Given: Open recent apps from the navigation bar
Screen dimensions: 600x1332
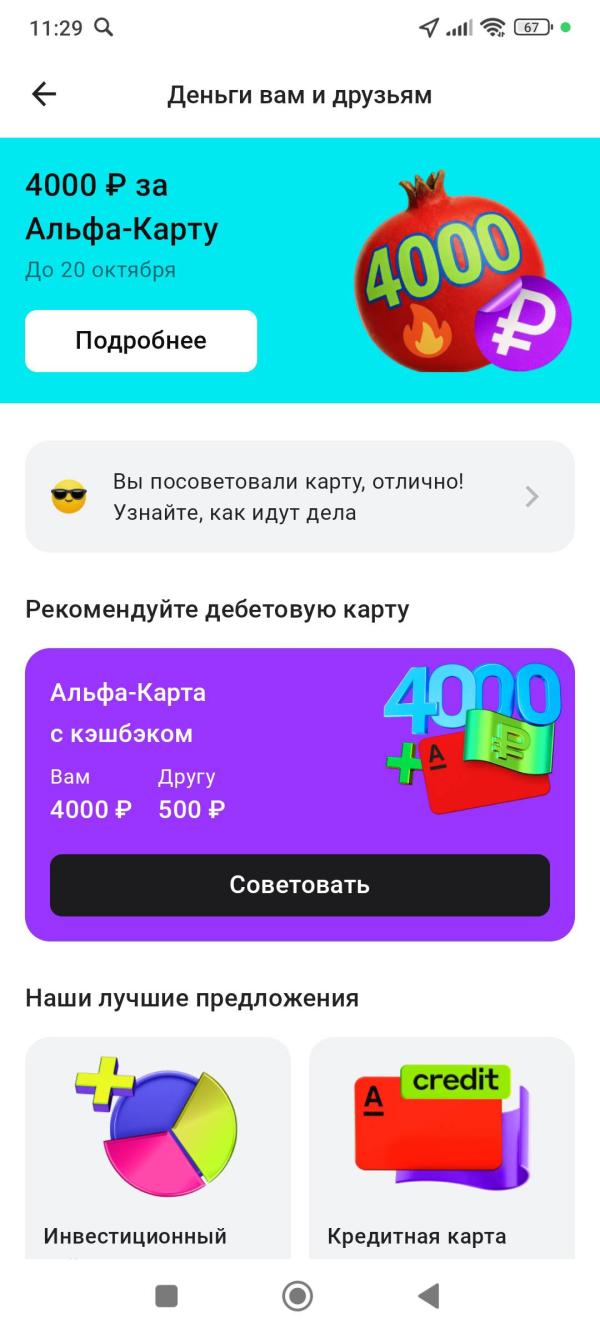Looking at the screenshot, I should (167, 1296).
